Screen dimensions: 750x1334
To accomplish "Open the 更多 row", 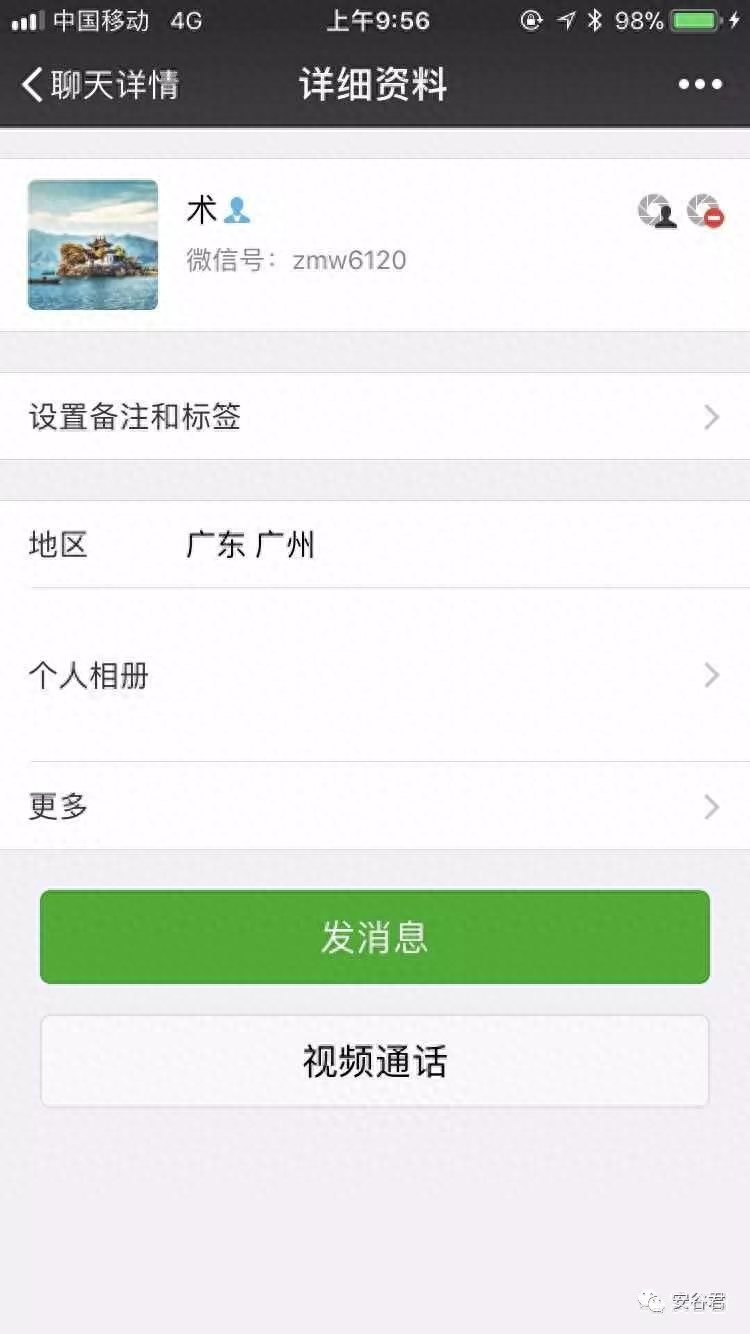I will (x=375, y=806).
